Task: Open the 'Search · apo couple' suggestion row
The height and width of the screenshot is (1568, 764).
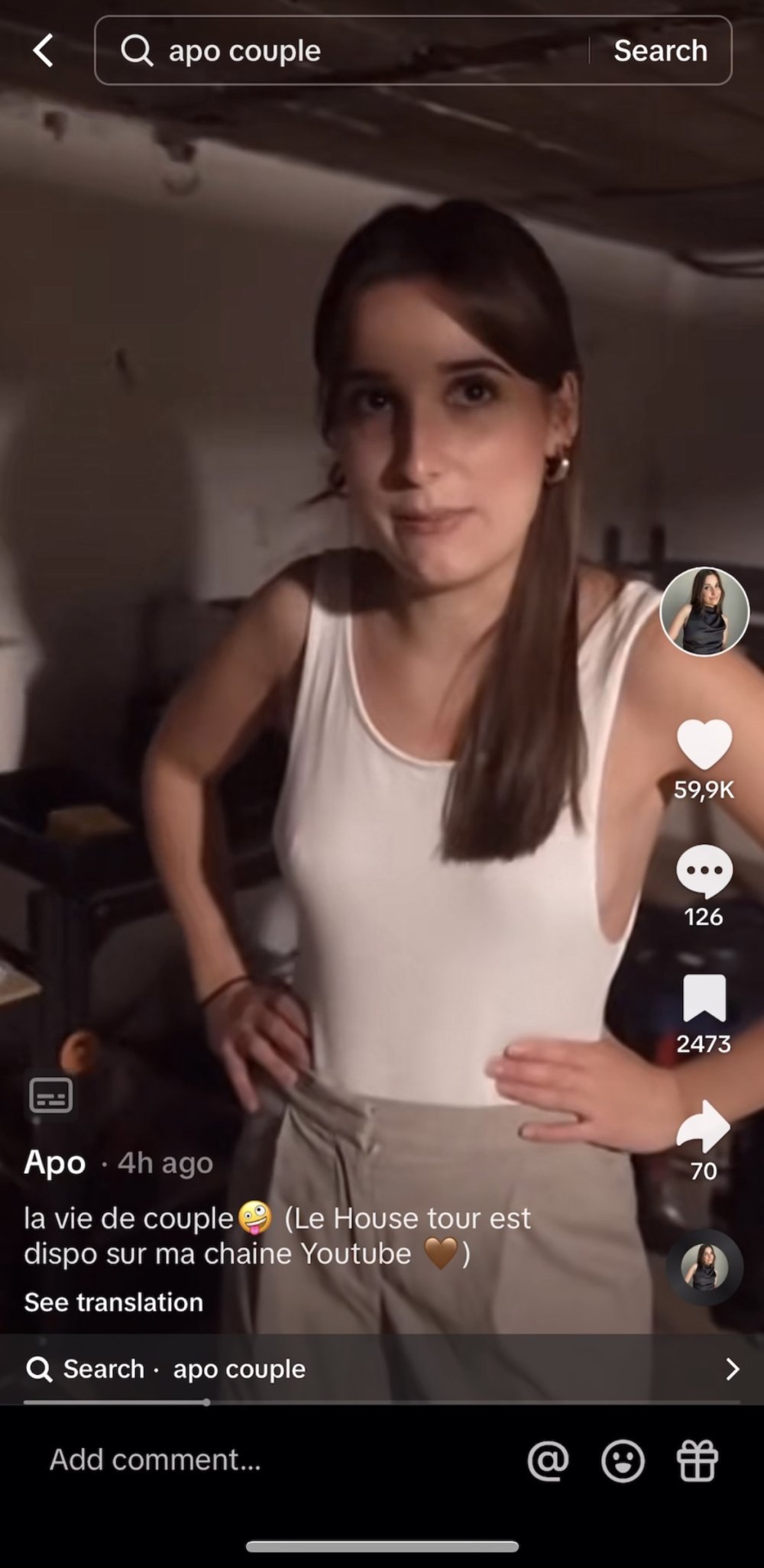Action: [382, 1369]
